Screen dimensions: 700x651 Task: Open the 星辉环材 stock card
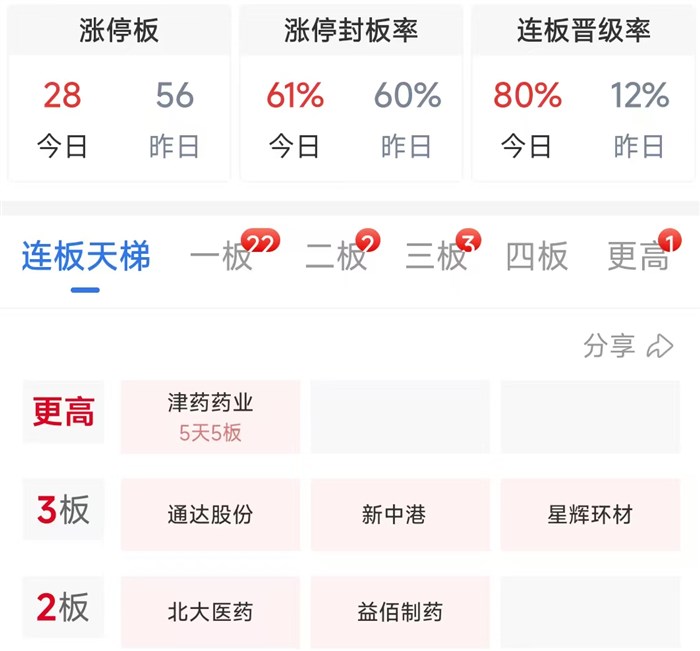590,514
